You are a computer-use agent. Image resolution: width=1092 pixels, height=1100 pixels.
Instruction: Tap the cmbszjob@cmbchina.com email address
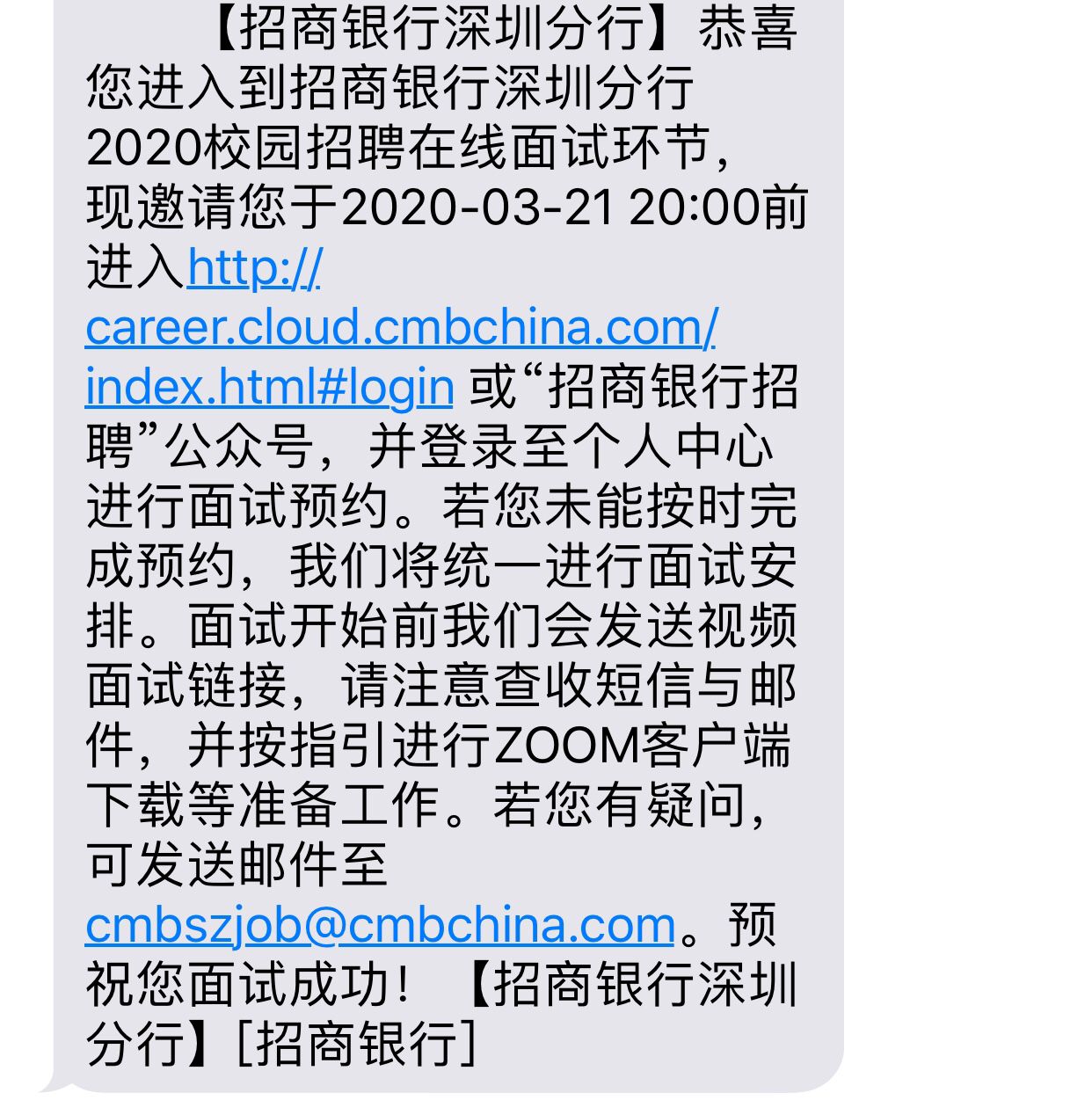pos(380,925)
